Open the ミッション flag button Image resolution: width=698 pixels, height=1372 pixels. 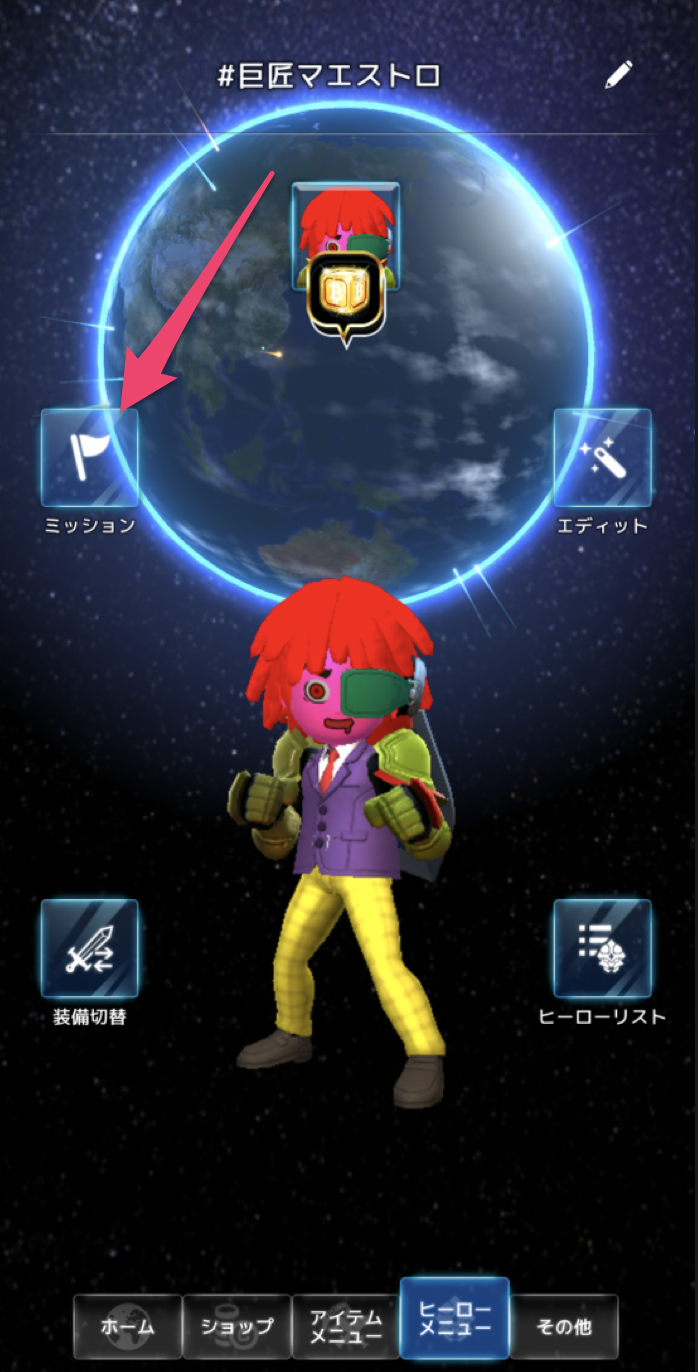click(x=89, y=459)
